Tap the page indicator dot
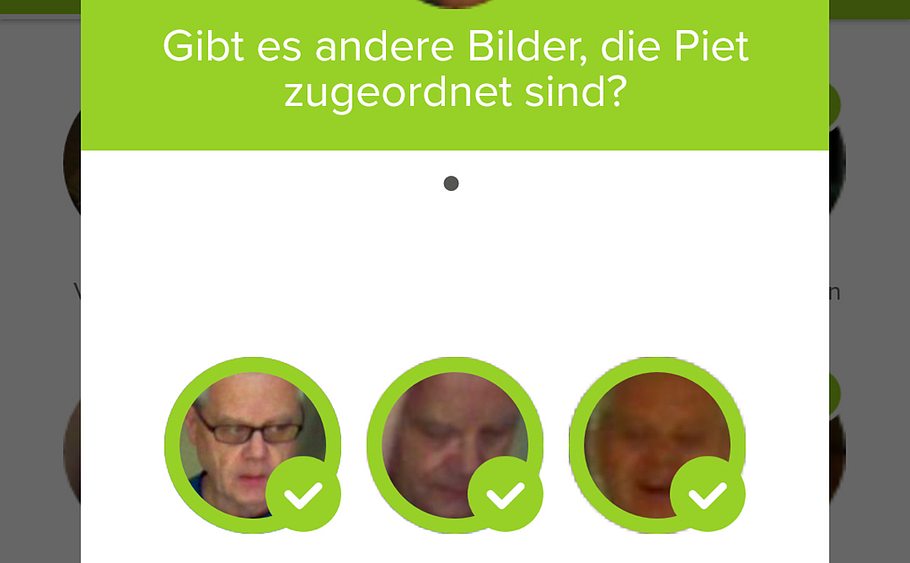This screenshot has height=563, width=910. point(451,183)
